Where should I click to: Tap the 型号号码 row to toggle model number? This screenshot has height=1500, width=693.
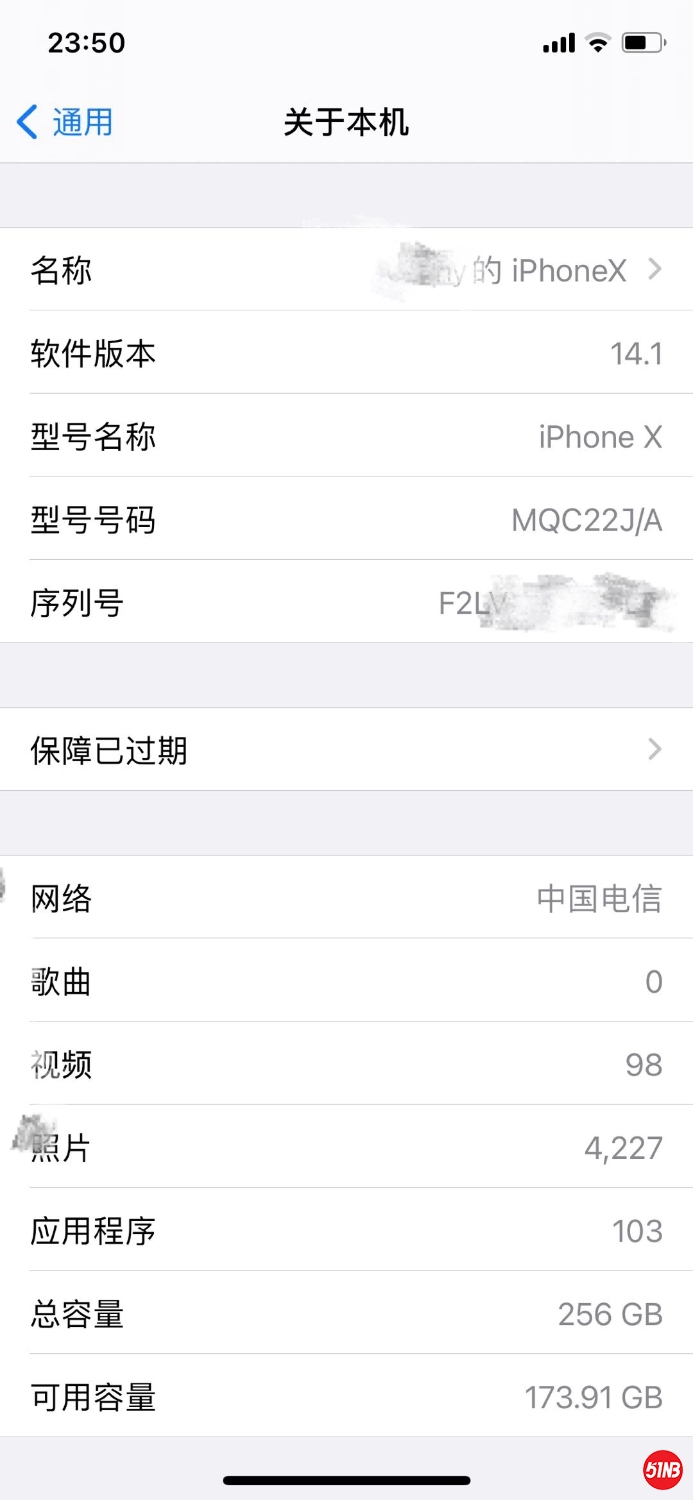[346, 520]
